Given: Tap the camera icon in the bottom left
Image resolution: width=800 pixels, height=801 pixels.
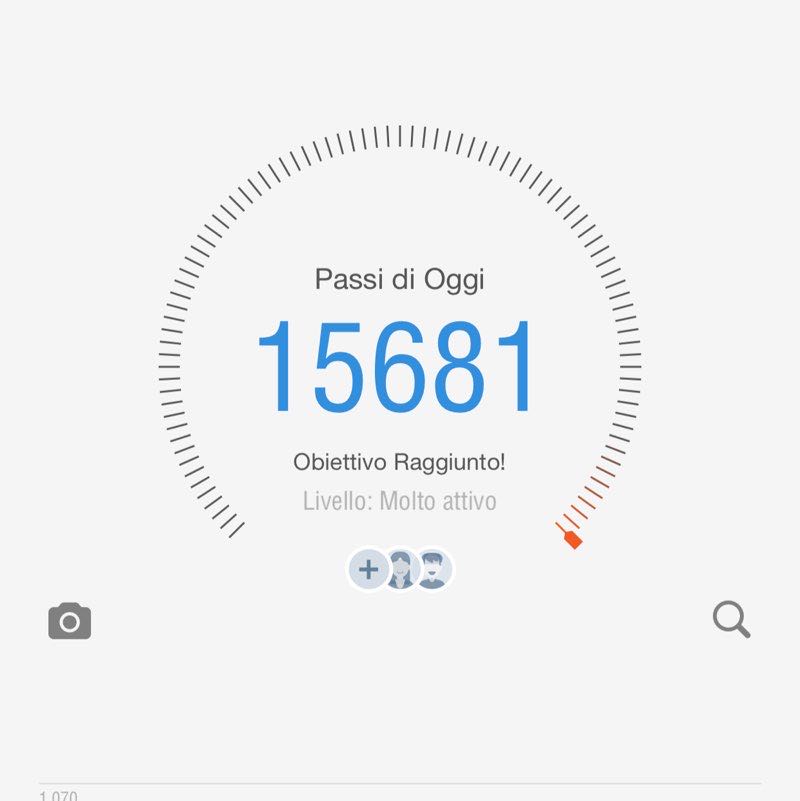Looking at the screenshot, I should 68,621.
